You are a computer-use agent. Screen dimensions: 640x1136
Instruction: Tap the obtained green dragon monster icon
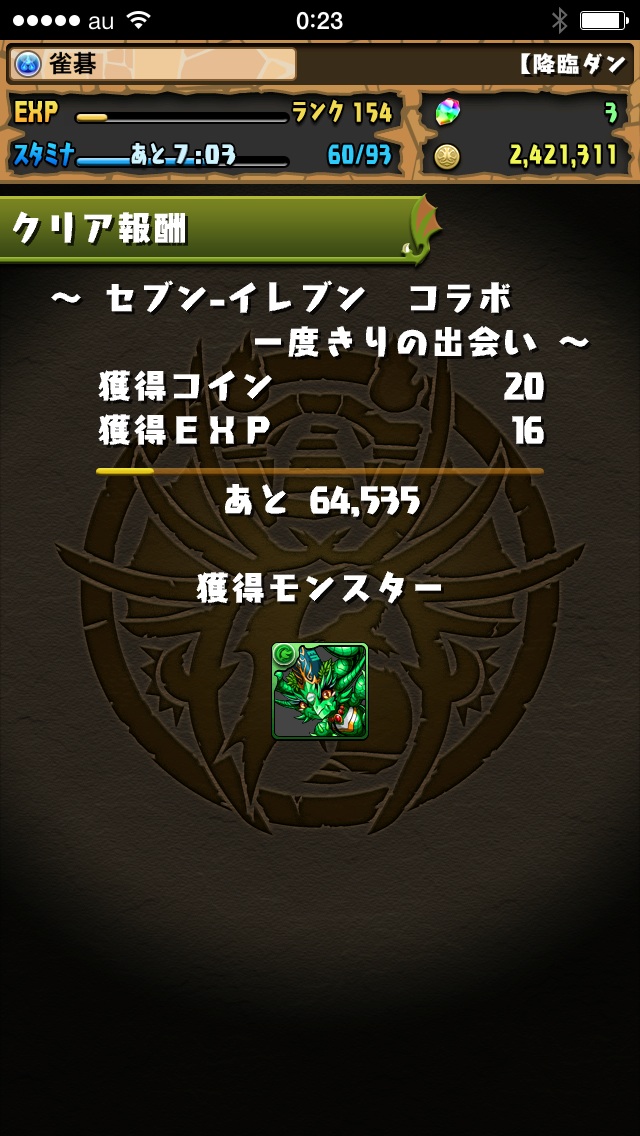pyautogui.click(x=320, y=691)
